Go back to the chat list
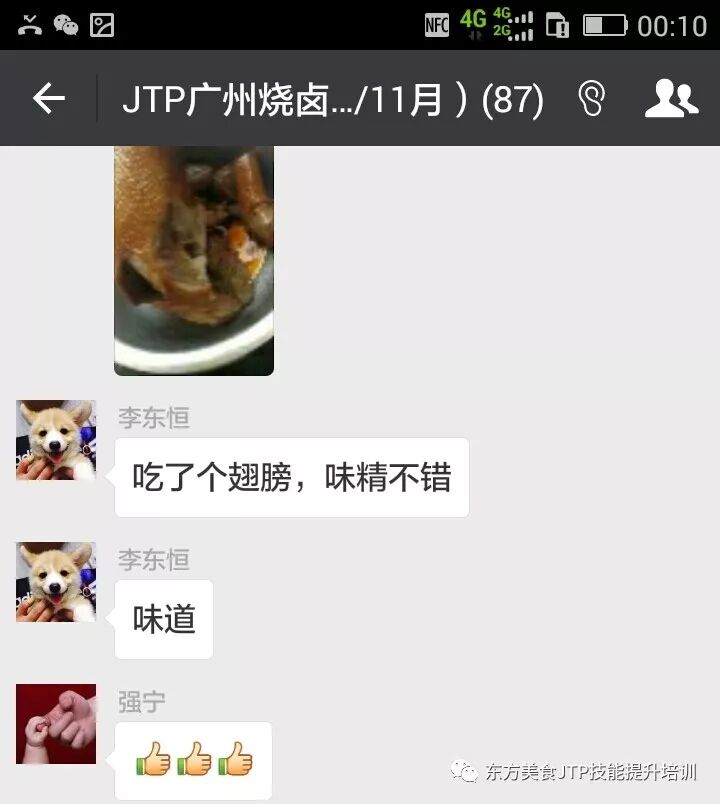This screenshot has height=804, width=720. (x=48, y=99)
